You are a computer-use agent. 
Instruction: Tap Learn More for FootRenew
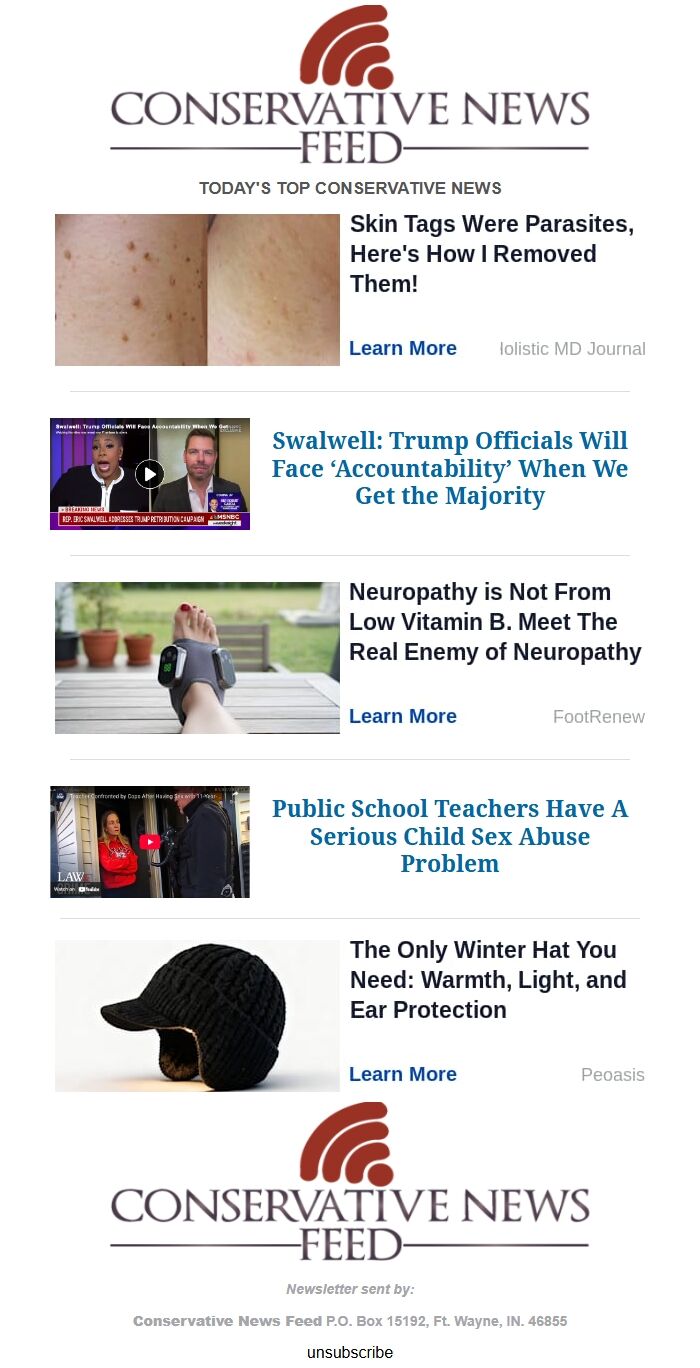[403, 716]
